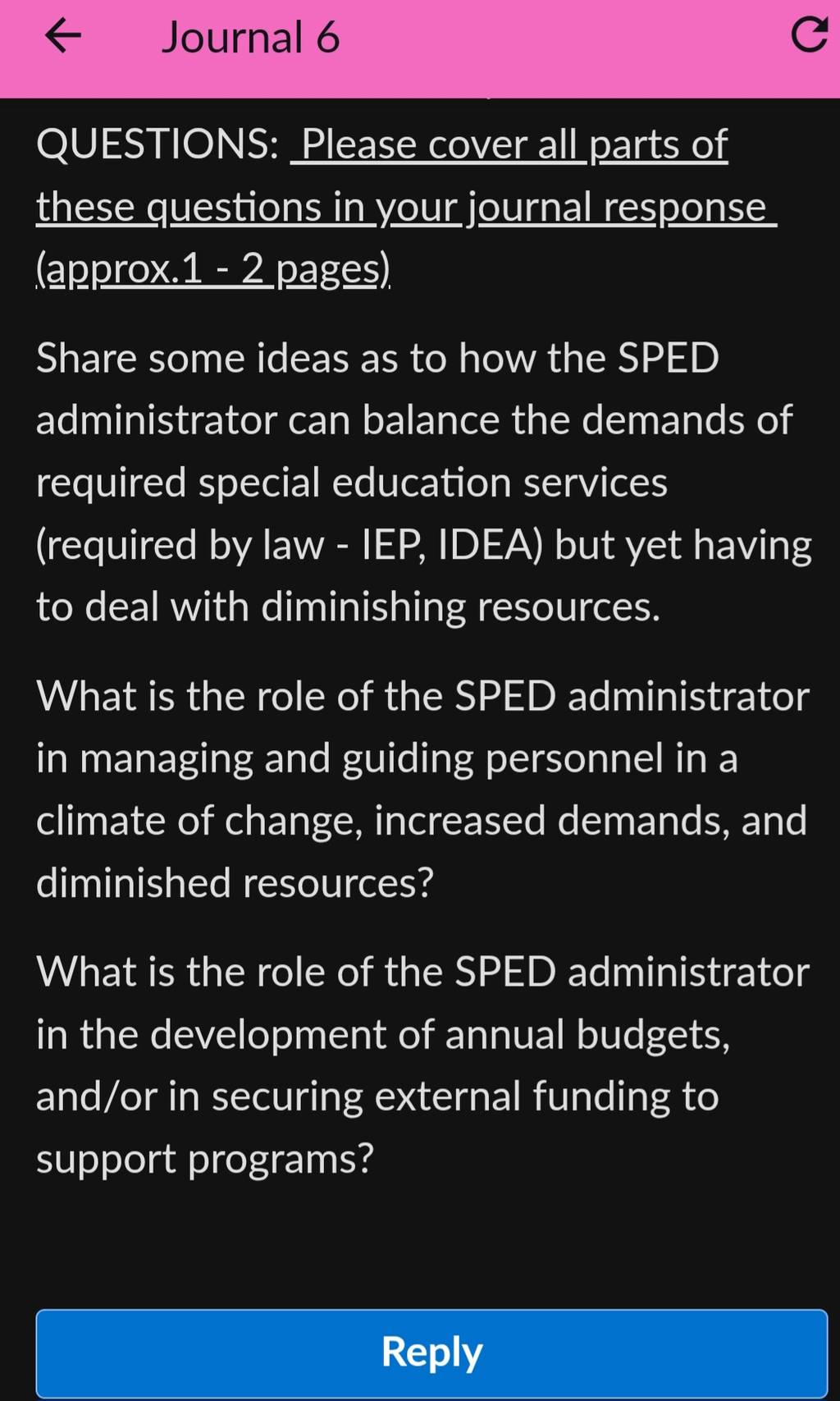Refresh the Journal 6 page
Viewport: 840px width, 1401px height.
(809, 35)
